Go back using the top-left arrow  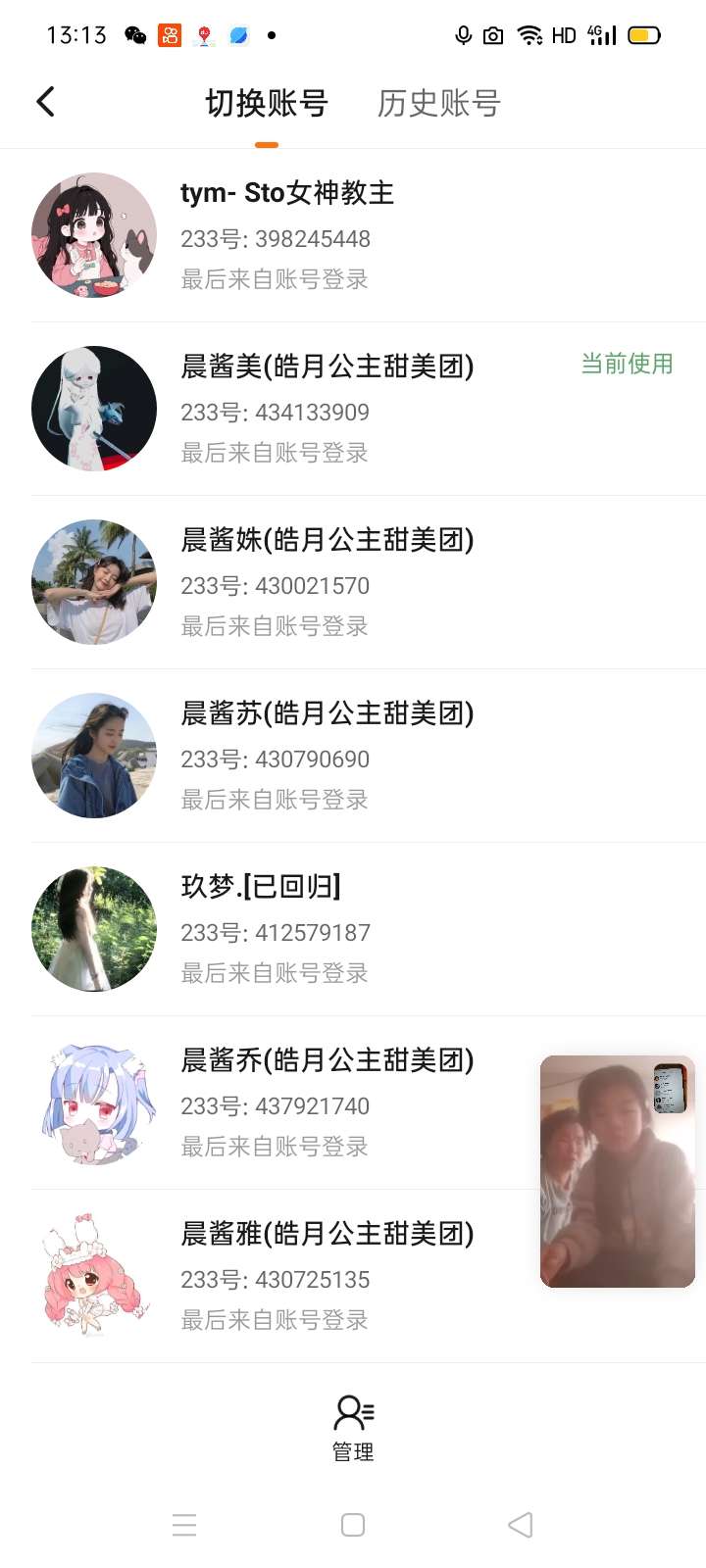click(x=45, y=102)
